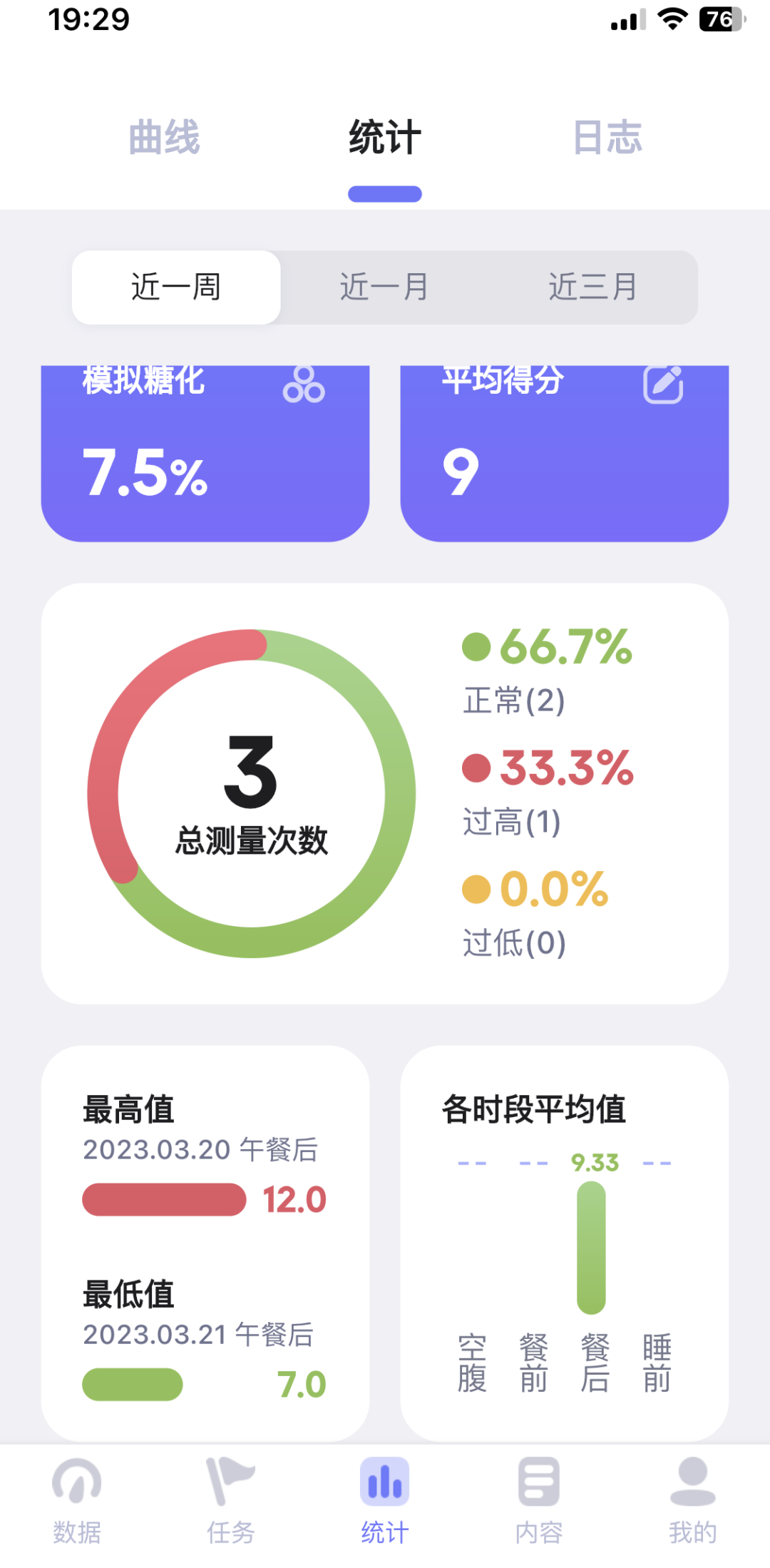Select the 近一月 time range

pos(384,287)
